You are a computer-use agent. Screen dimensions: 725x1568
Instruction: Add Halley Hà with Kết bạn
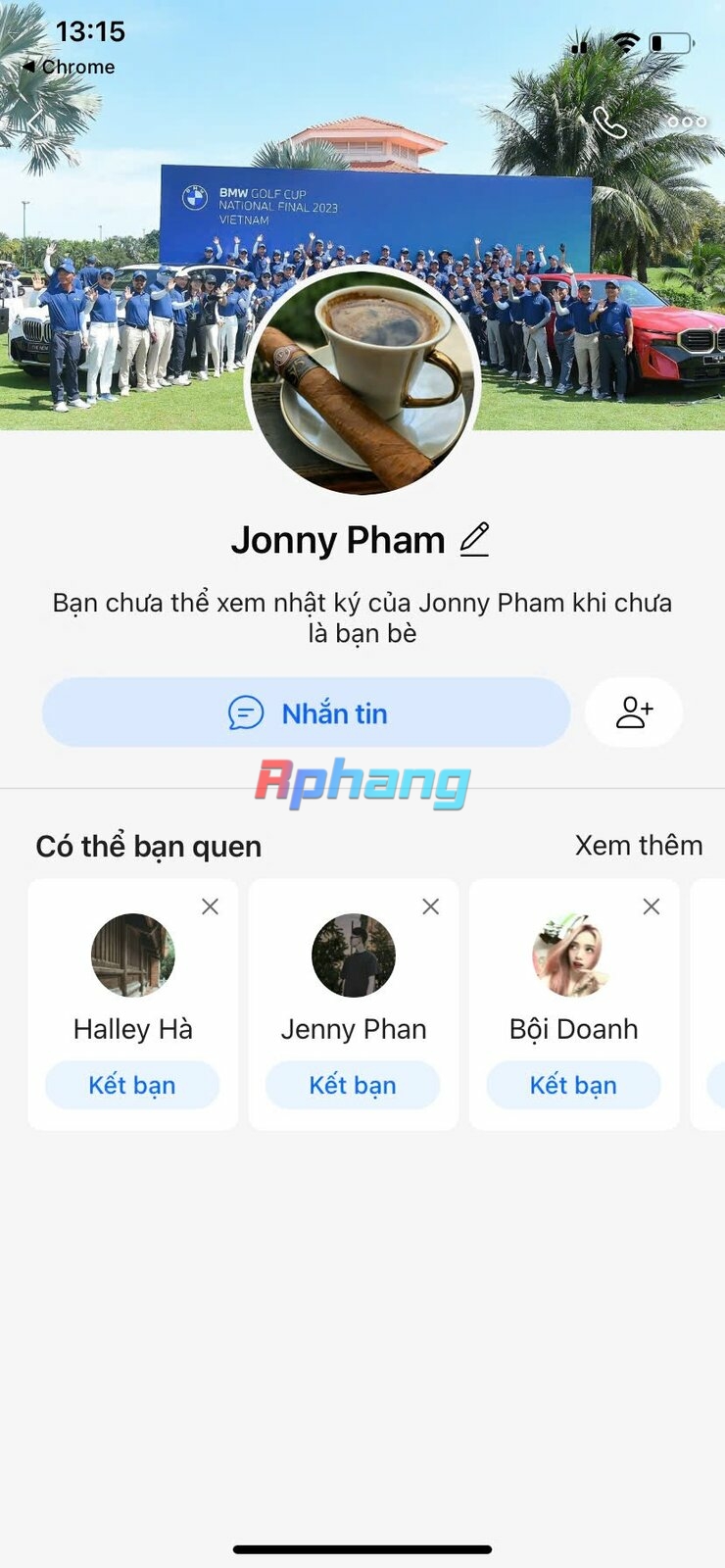pyautogui.click(x=132, y=1085)
